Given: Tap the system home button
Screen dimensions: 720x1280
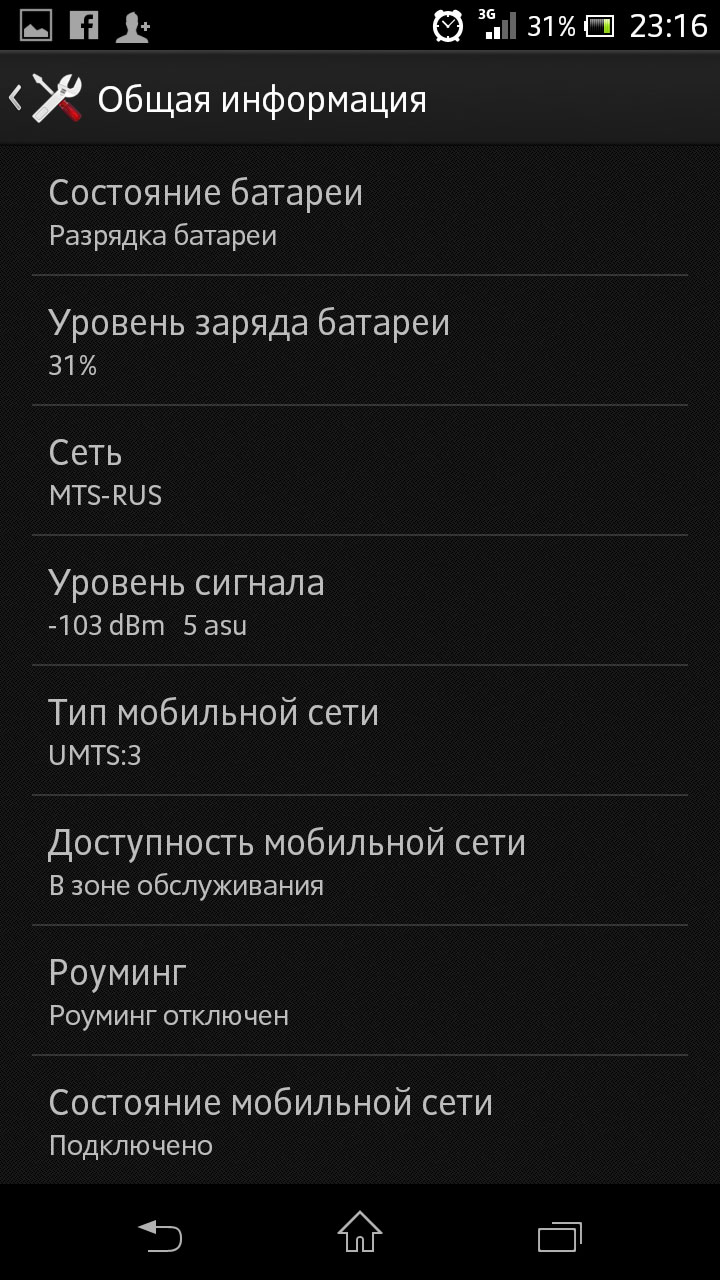Looking at the screenshot, I should pos(360,1232).
